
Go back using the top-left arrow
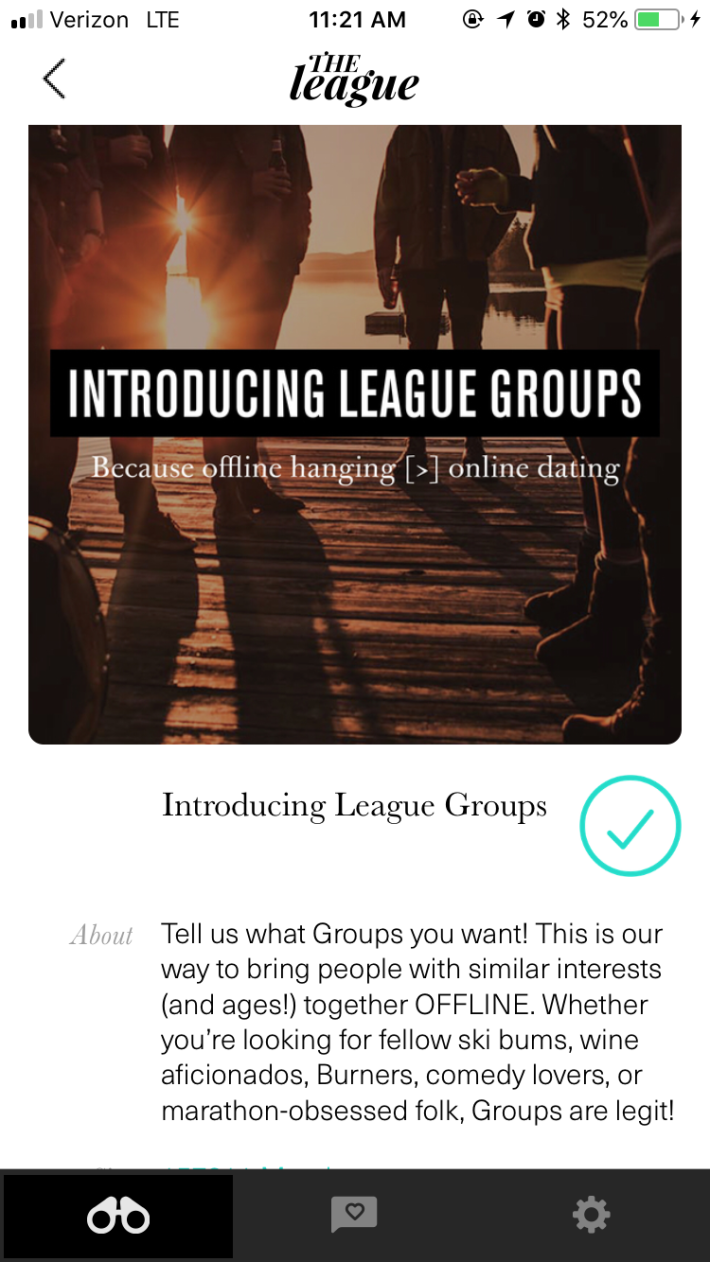[x=54, y=79]
